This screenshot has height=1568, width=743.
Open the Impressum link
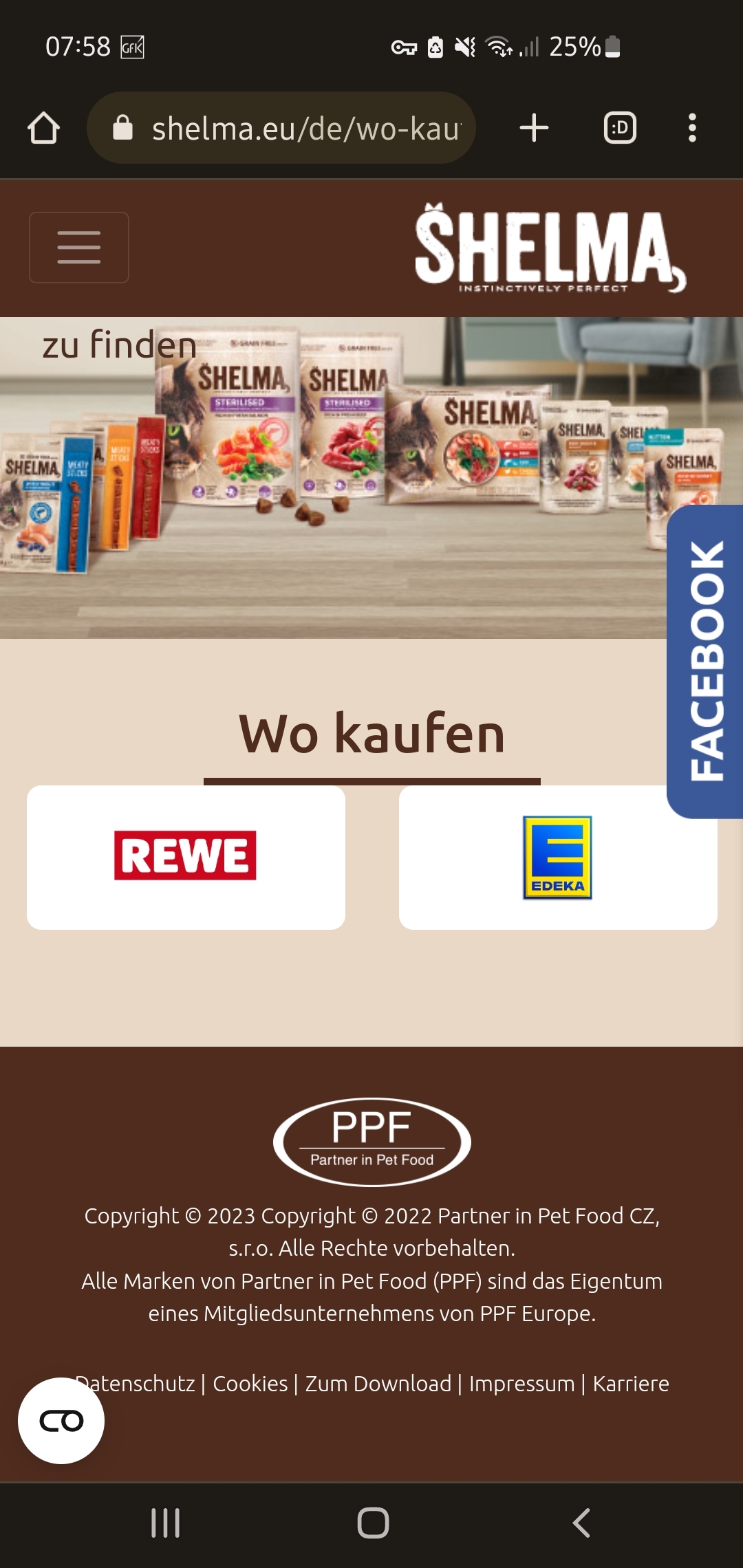point(522,1384)
